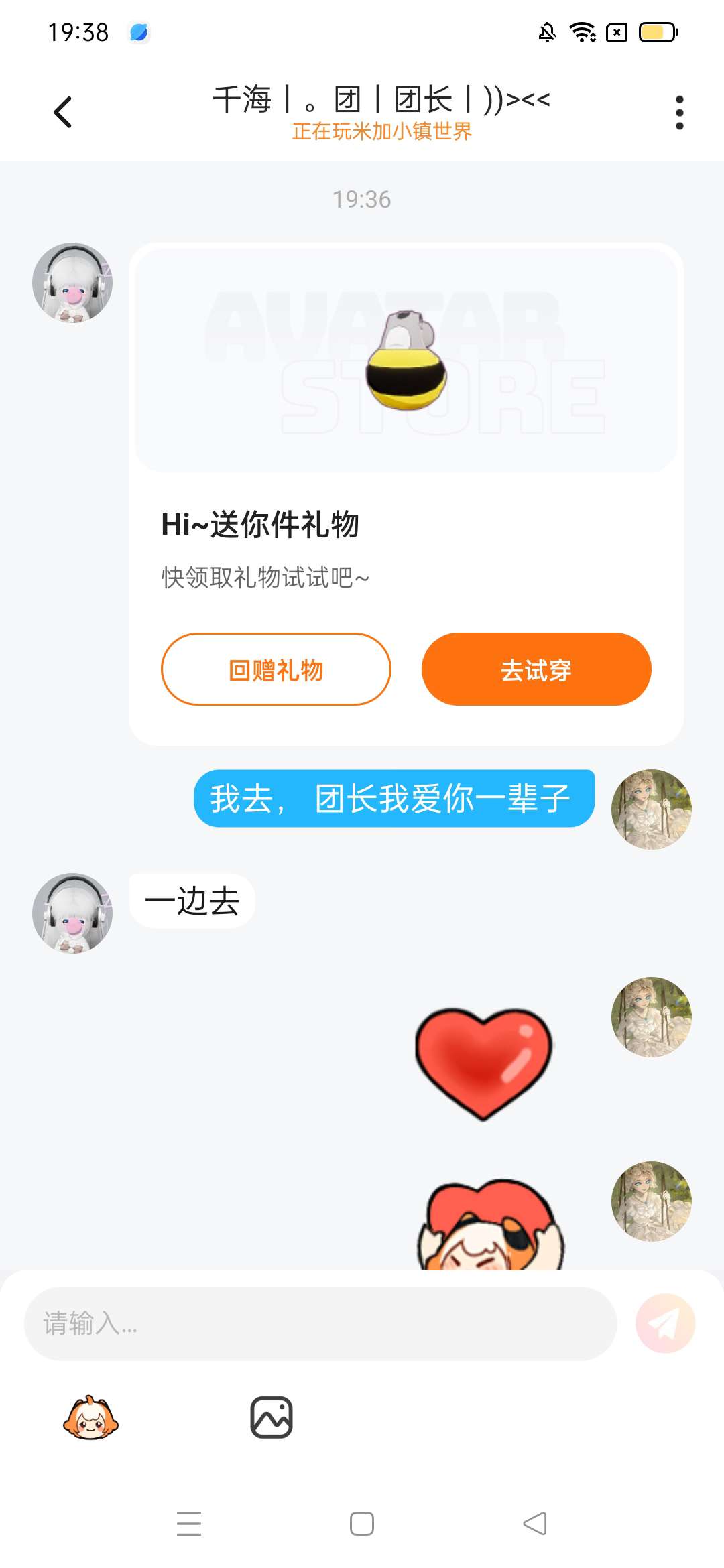The width and height of the screenshot is (724, 1568).
Task: Open the emoji sticker picker
Action: 90,1417
